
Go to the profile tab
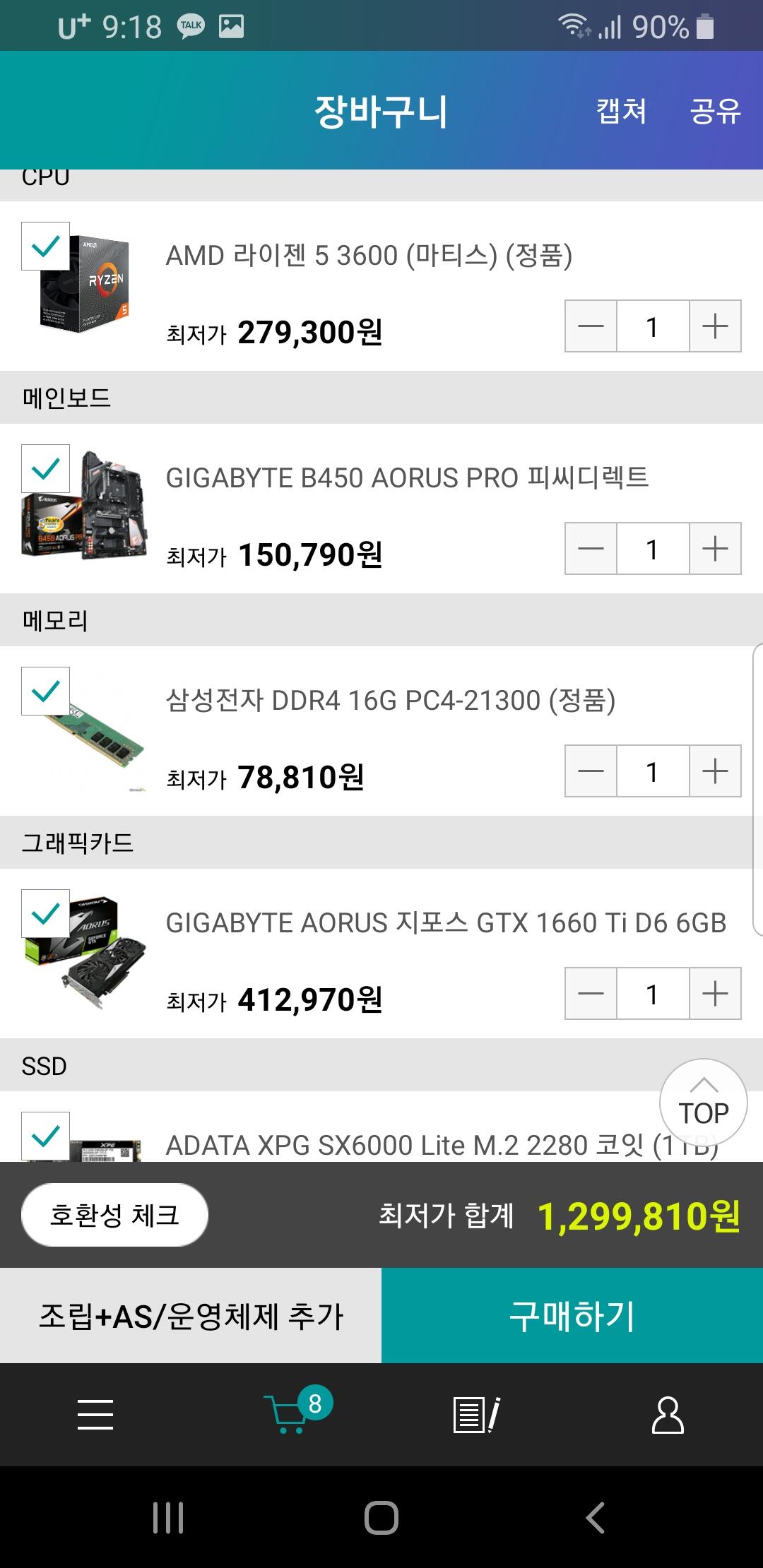tap(668, 1415)
